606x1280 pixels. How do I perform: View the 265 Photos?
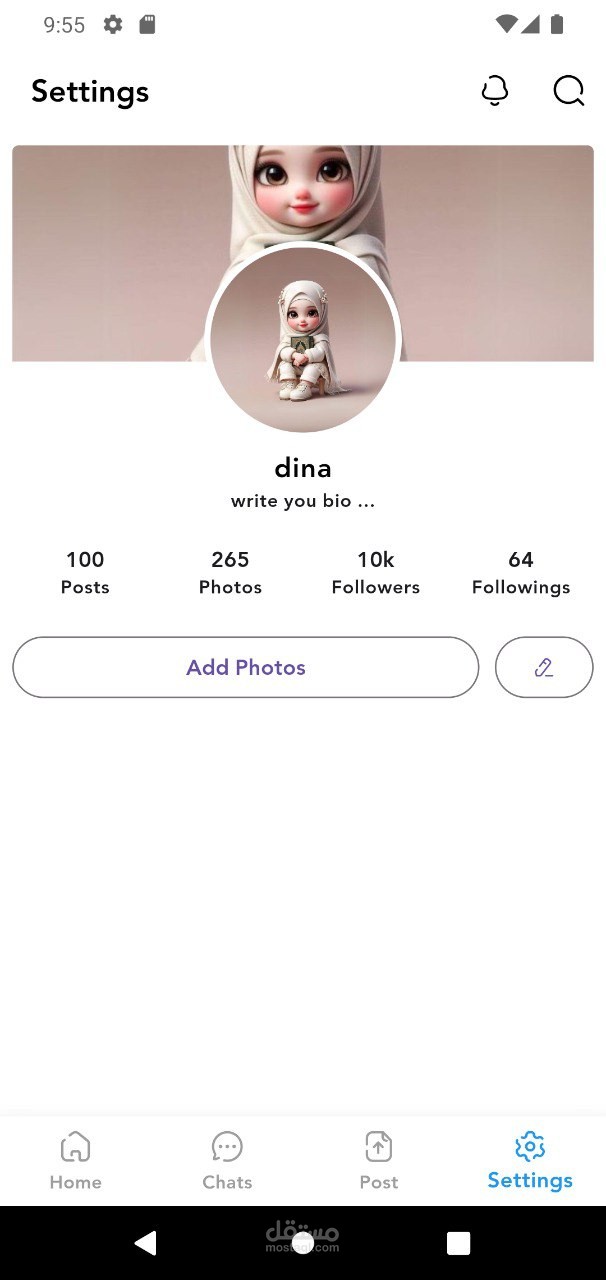coord(230,572)
